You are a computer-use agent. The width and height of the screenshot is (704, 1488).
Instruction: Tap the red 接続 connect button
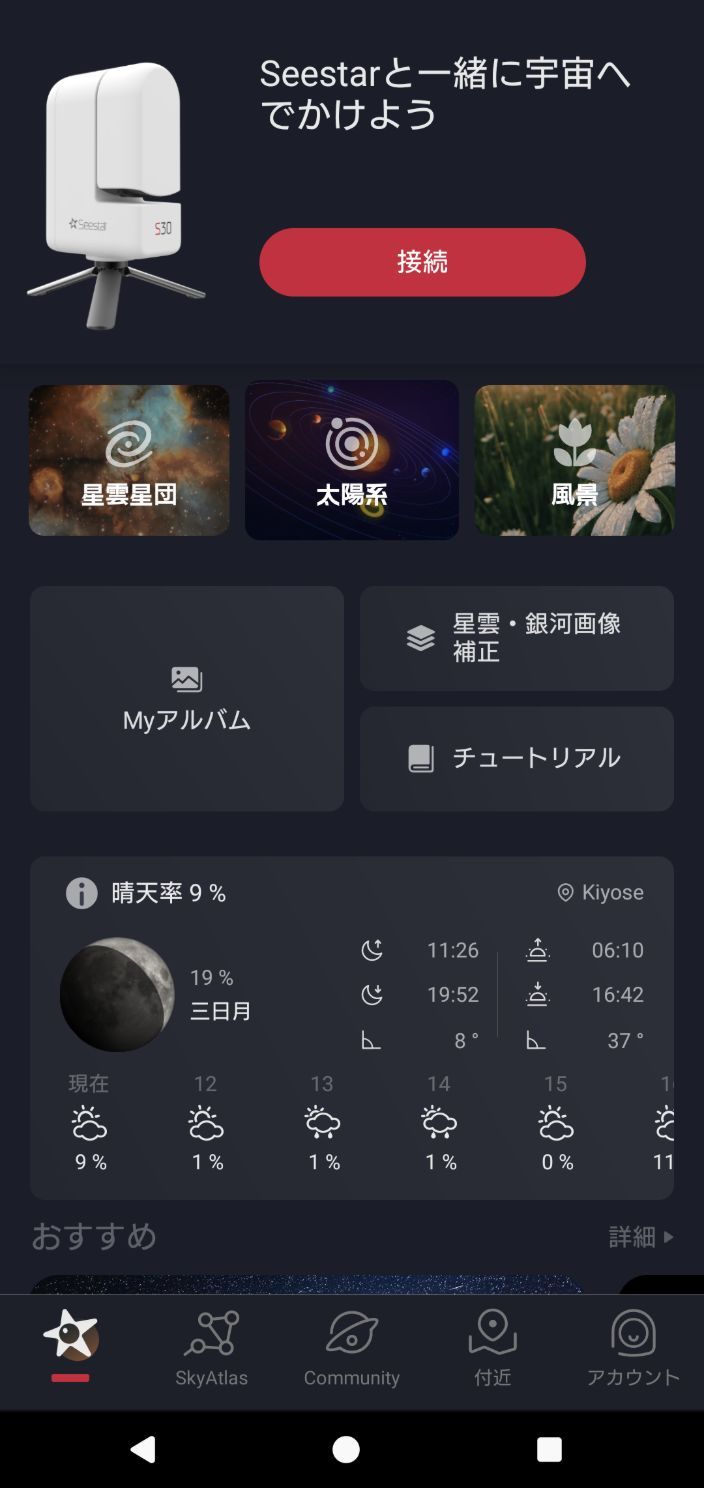pyautogui.click(x=422, y=262)
